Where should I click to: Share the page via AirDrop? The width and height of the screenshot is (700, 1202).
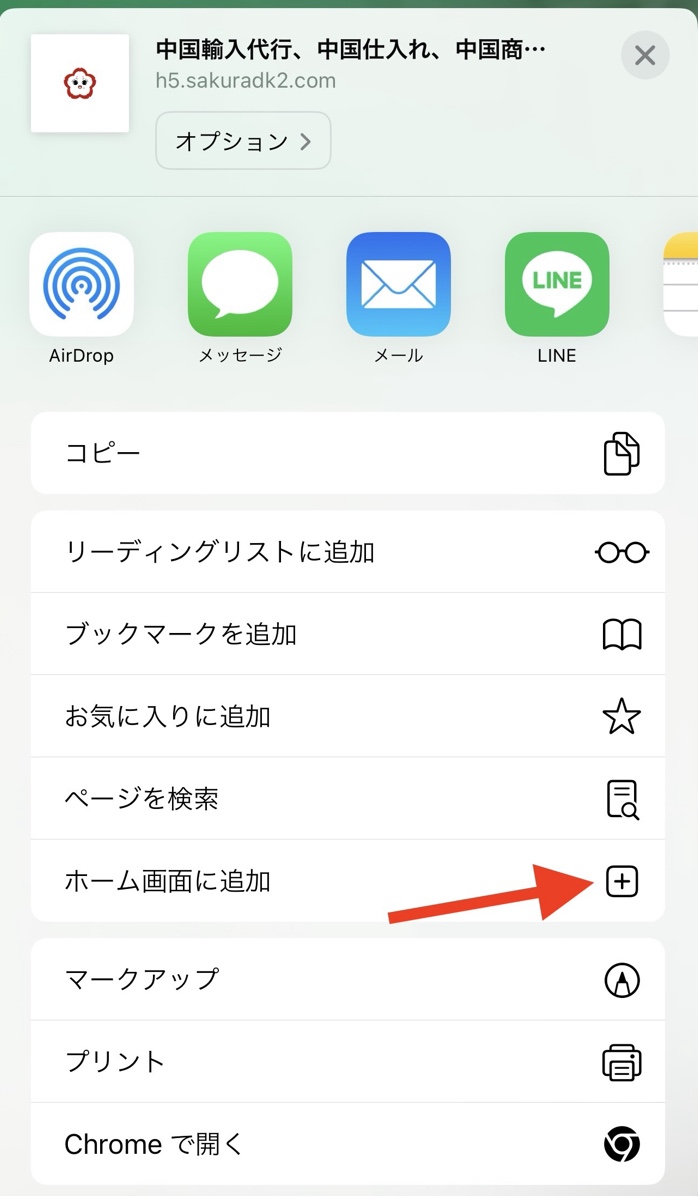(x=81, y=286)
